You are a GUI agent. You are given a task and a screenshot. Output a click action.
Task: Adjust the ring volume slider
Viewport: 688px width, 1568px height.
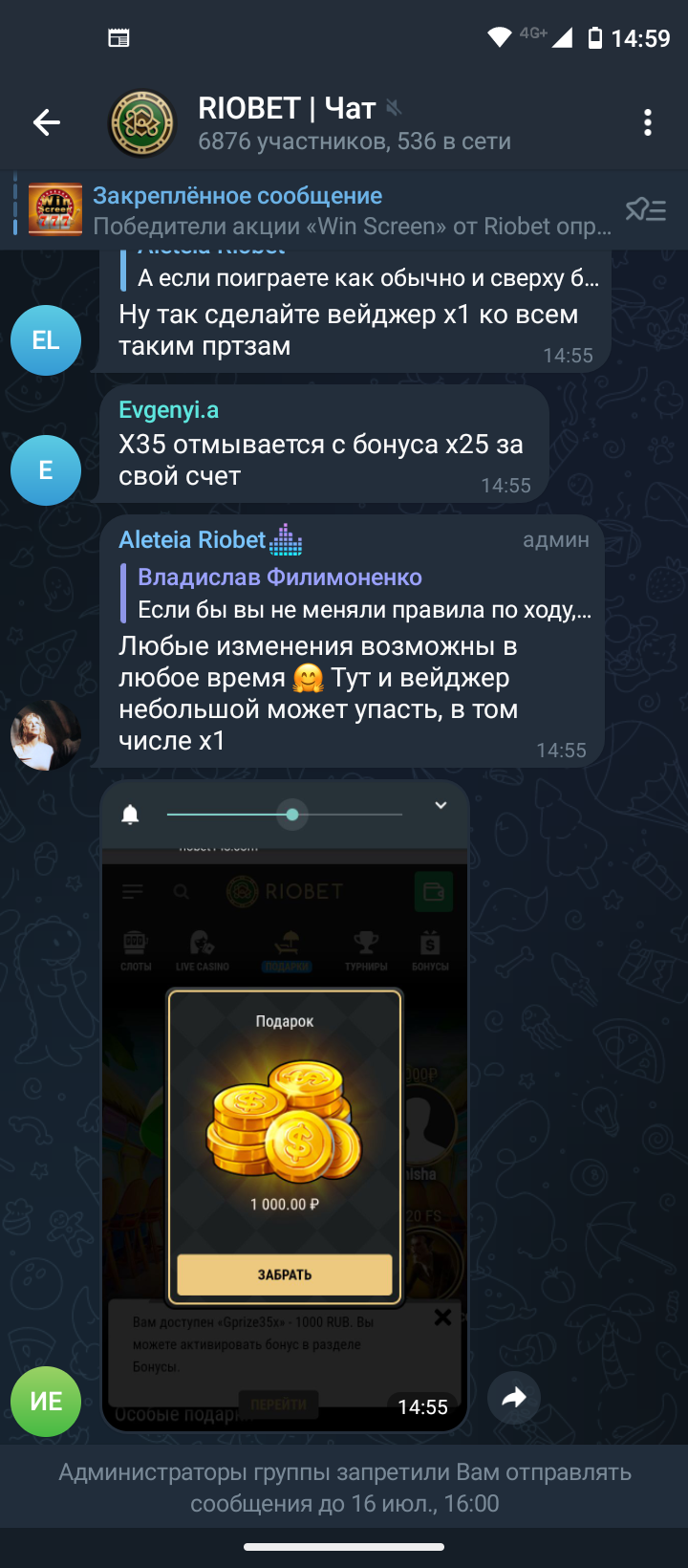click(292, 815)
